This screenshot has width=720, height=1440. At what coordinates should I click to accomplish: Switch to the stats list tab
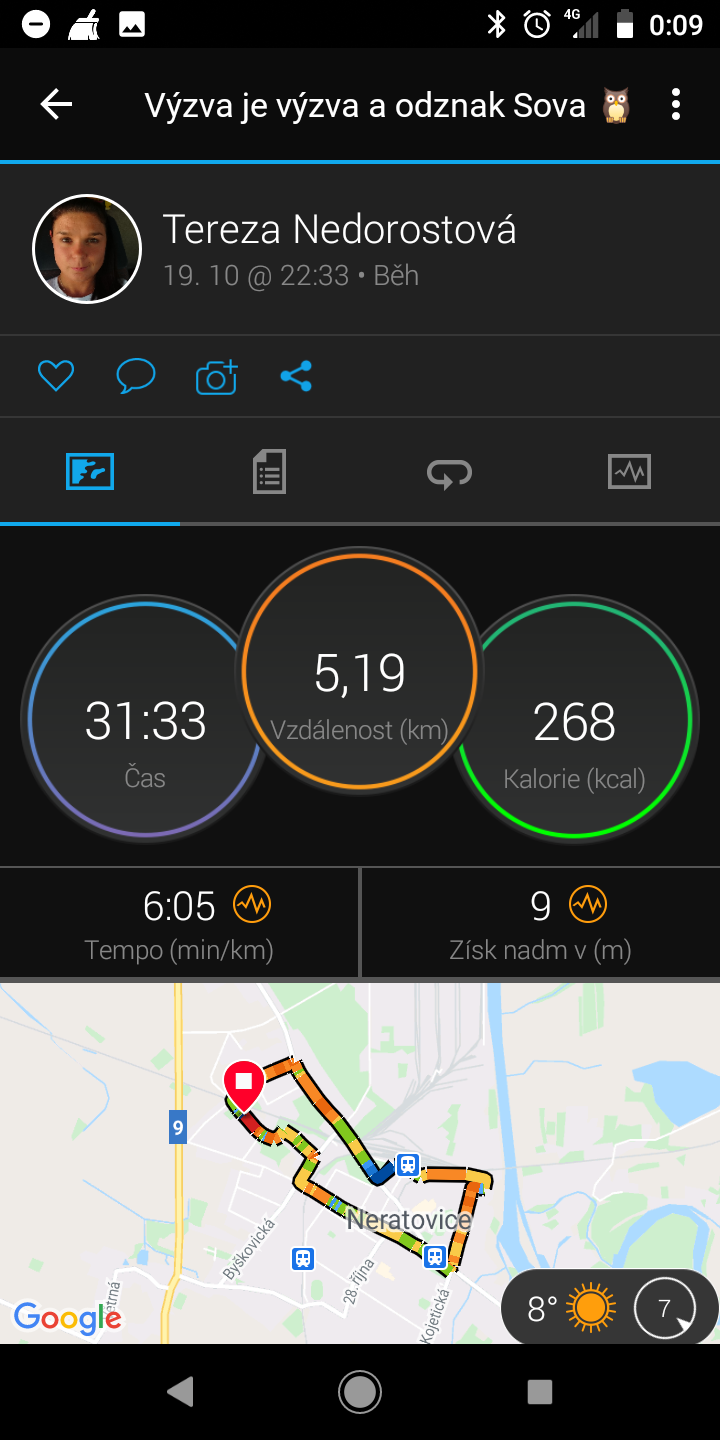(x=269, y=471)
